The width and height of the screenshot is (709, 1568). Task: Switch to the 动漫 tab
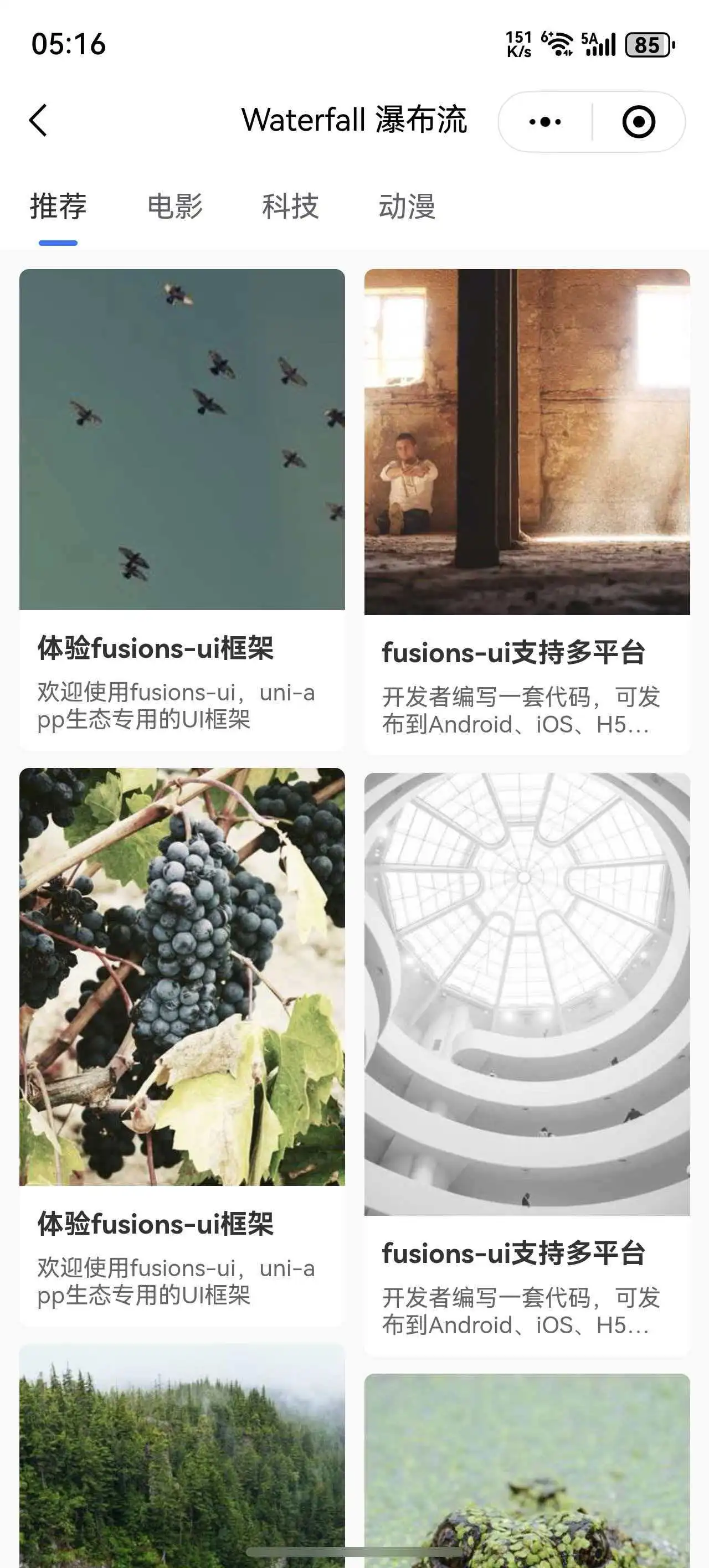click(x=407, y=206)
